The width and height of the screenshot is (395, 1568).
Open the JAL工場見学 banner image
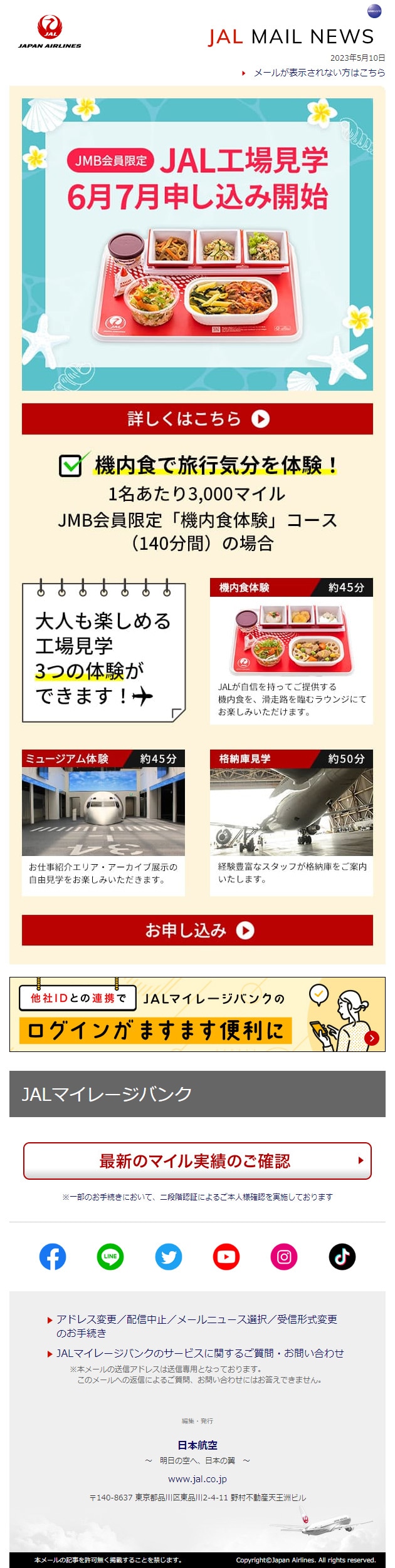(x=197, y=244)
